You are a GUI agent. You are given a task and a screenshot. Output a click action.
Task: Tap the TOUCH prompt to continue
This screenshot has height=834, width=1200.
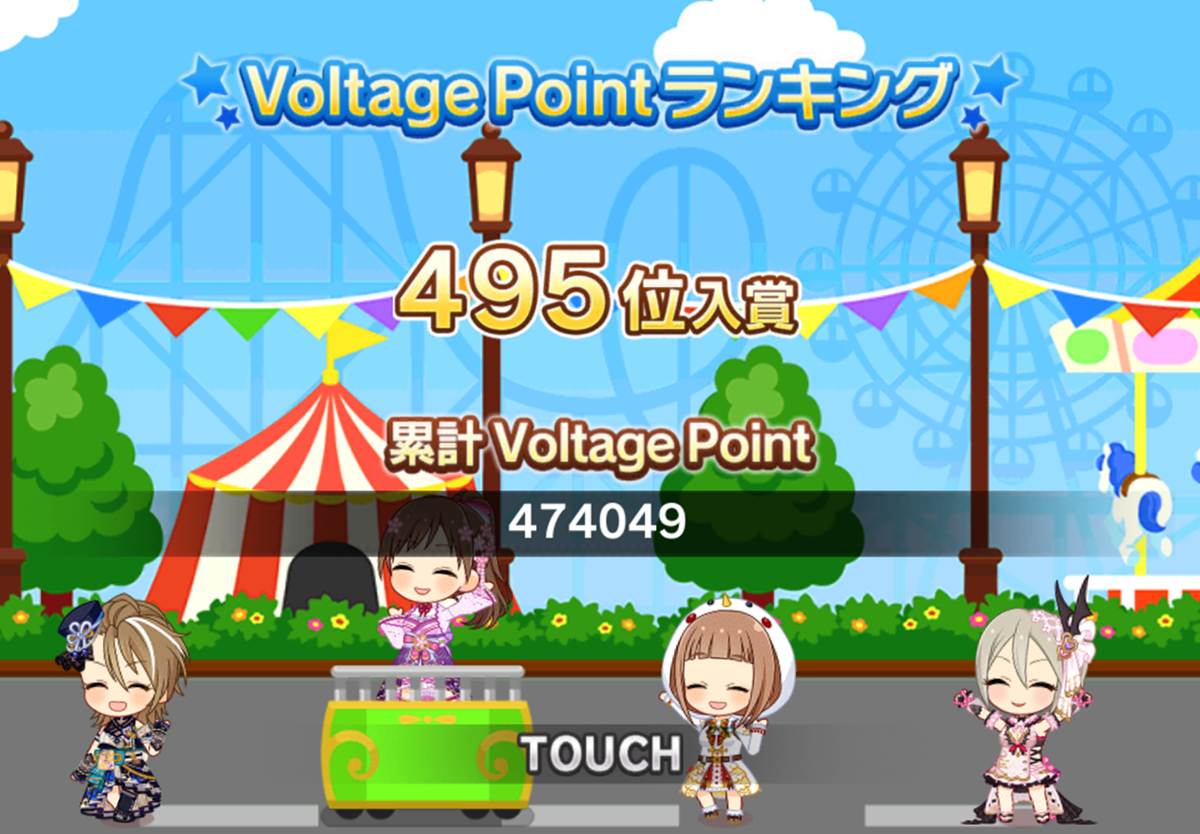pyautogui.click(x=602, y=753)
